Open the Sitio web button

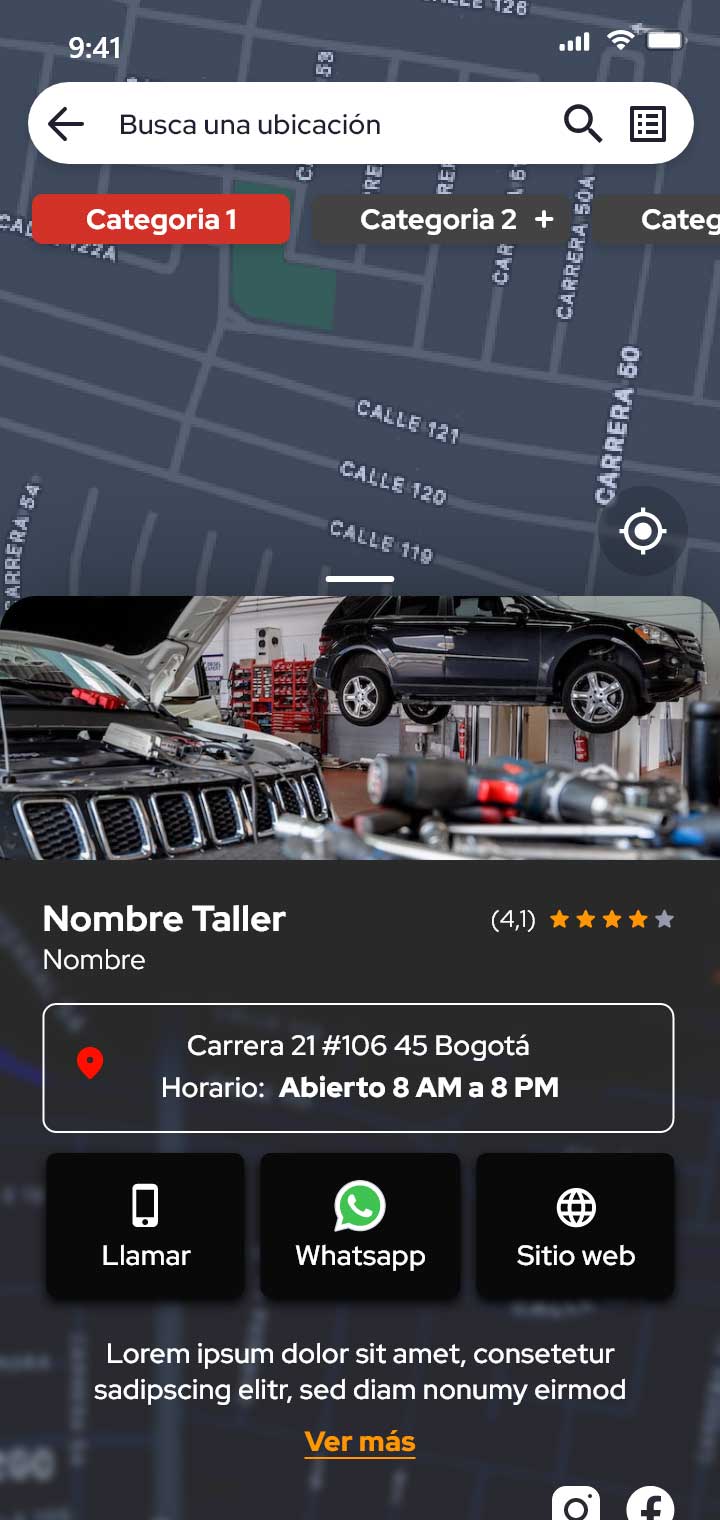(575, 1226)
